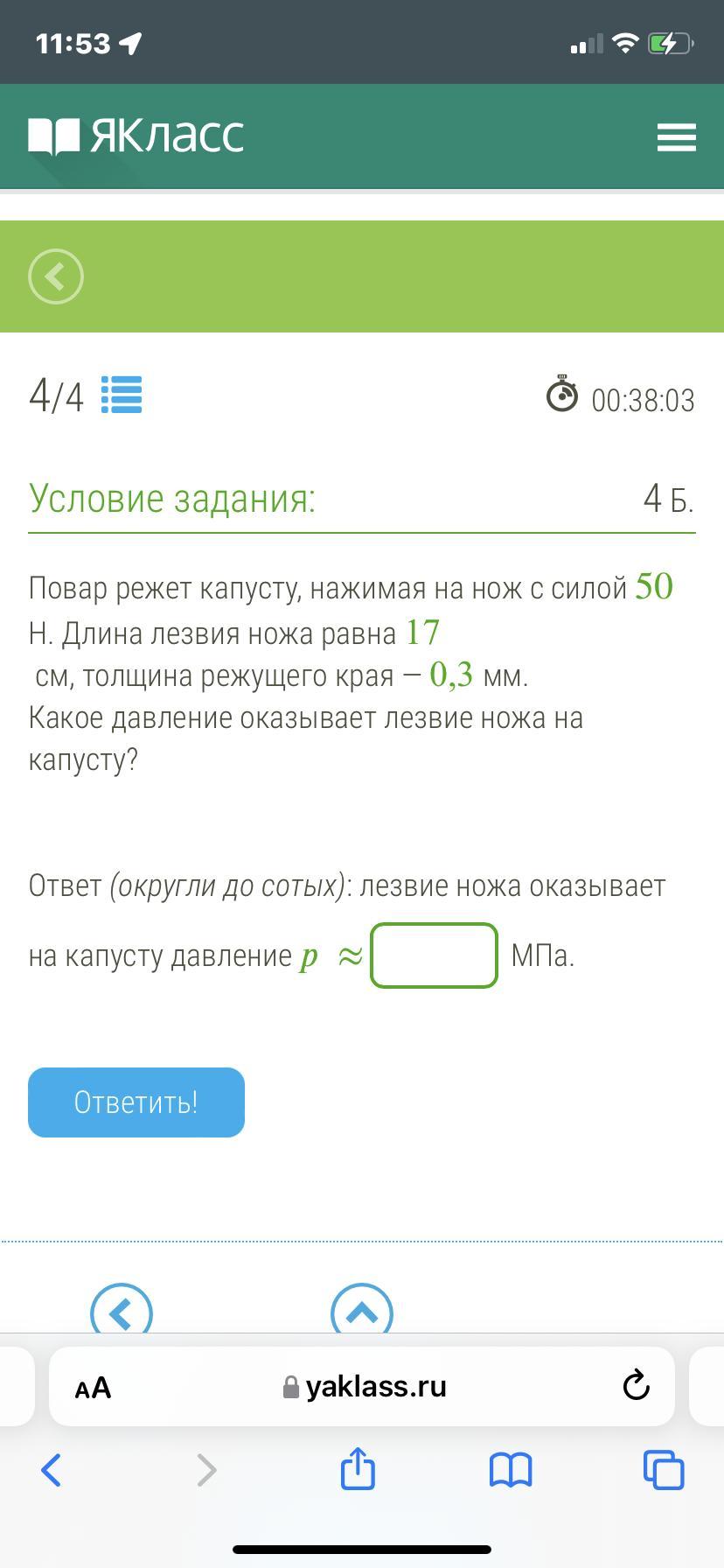
Task: Submit the answer with Ответить!
Action: pyautogui.click(x=136, y=1102)
